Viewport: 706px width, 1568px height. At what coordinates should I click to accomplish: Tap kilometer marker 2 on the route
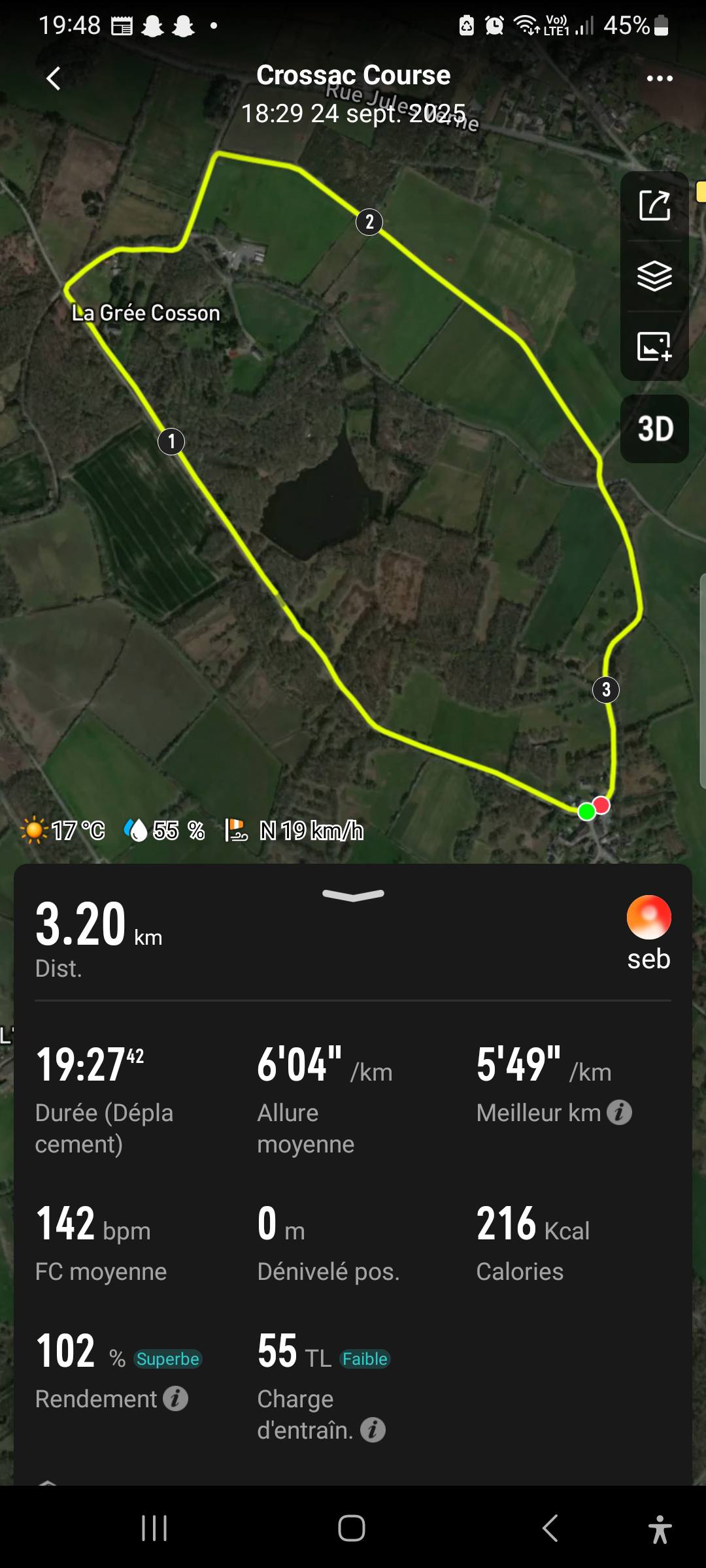point(369,222)
